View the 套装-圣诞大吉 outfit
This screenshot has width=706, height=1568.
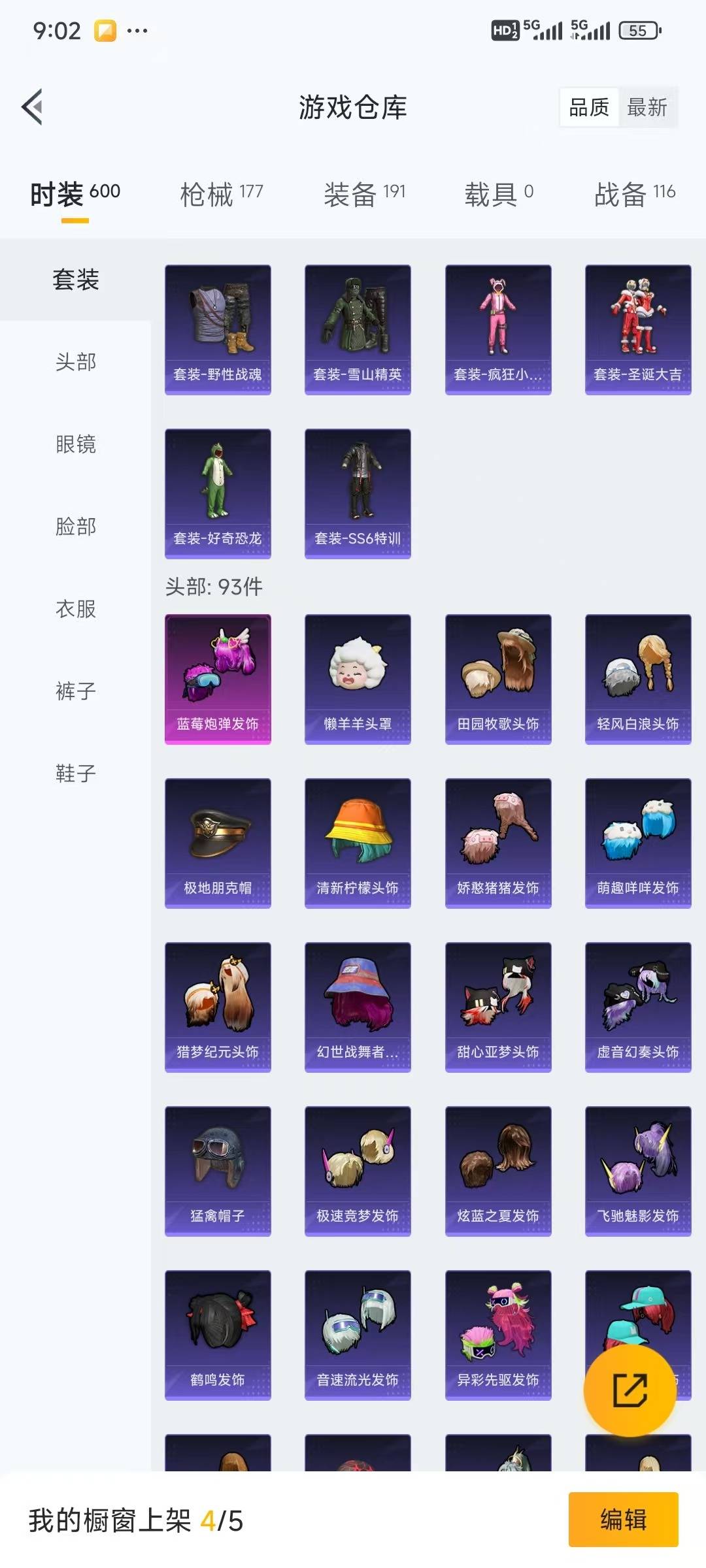[638, 329]
